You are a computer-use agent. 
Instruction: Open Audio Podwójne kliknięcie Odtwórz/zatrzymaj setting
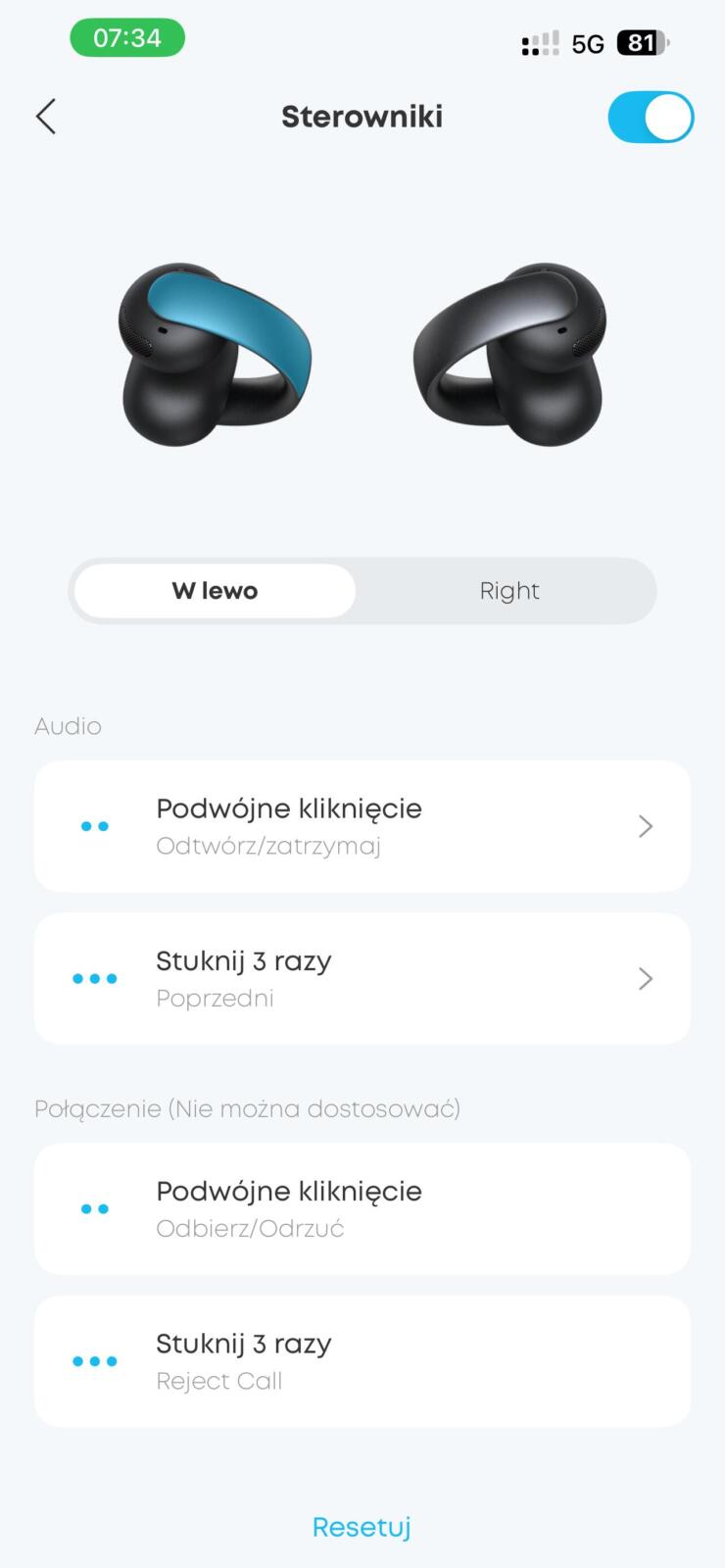(362, 826)
